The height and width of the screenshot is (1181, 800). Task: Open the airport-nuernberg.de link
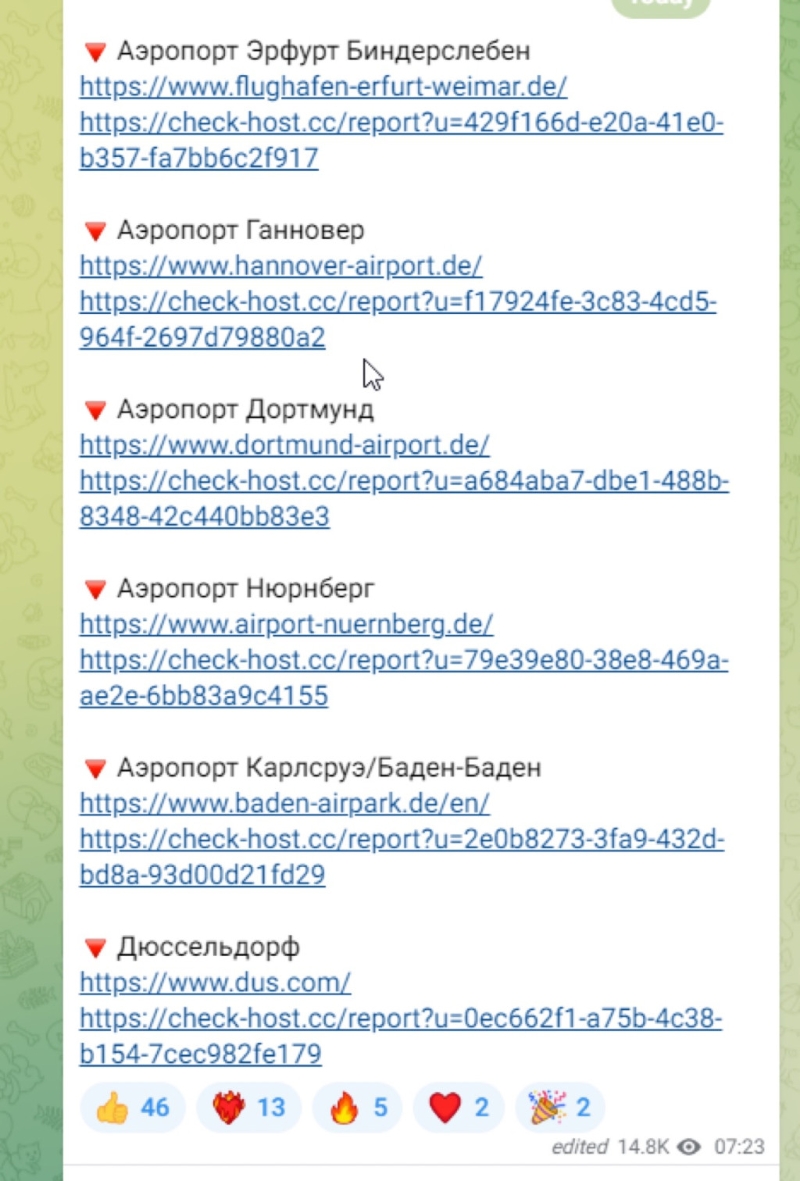pos(286,624)
